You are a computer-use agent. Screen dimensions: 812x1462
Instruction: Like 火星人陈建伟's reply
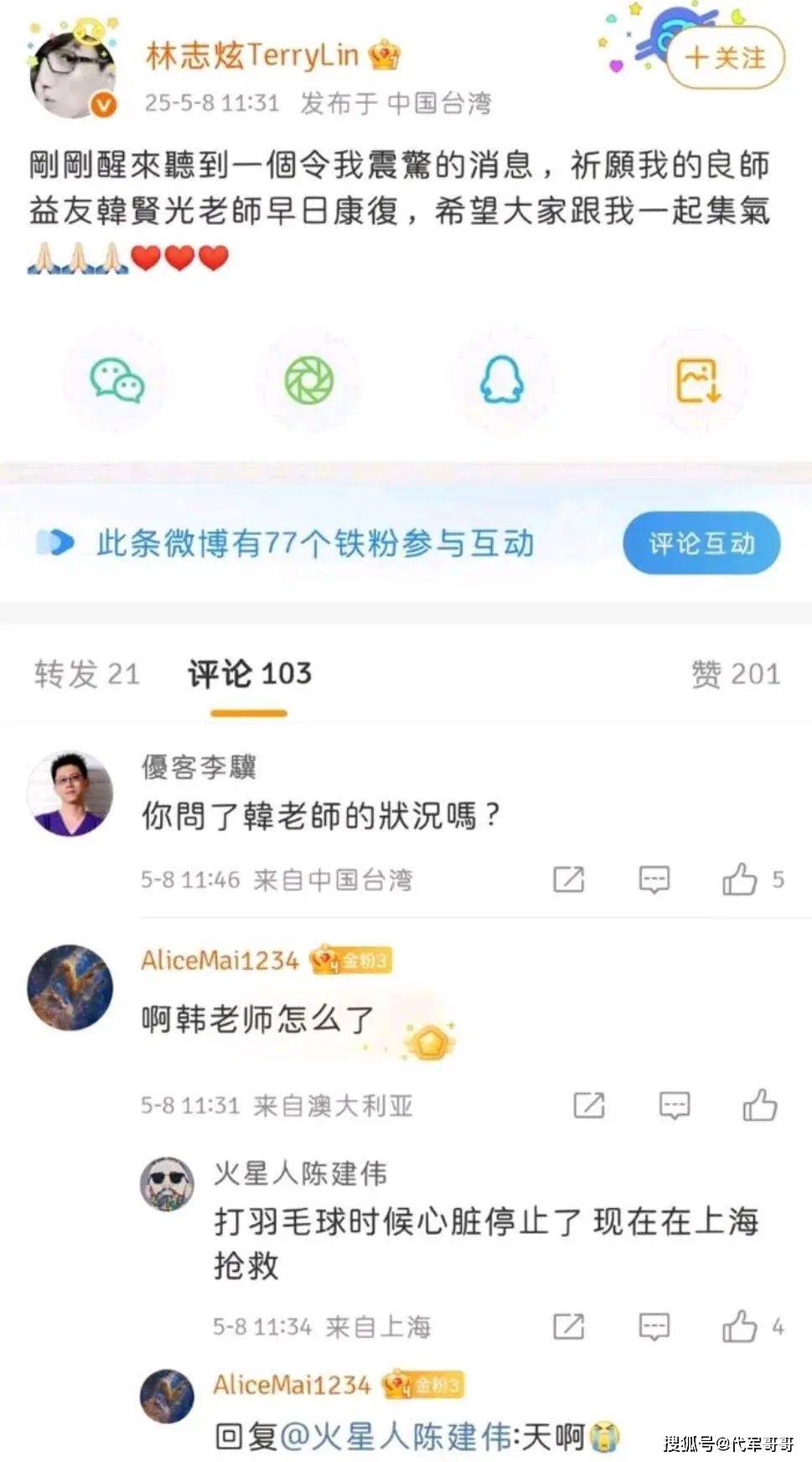coord(741,1326)
